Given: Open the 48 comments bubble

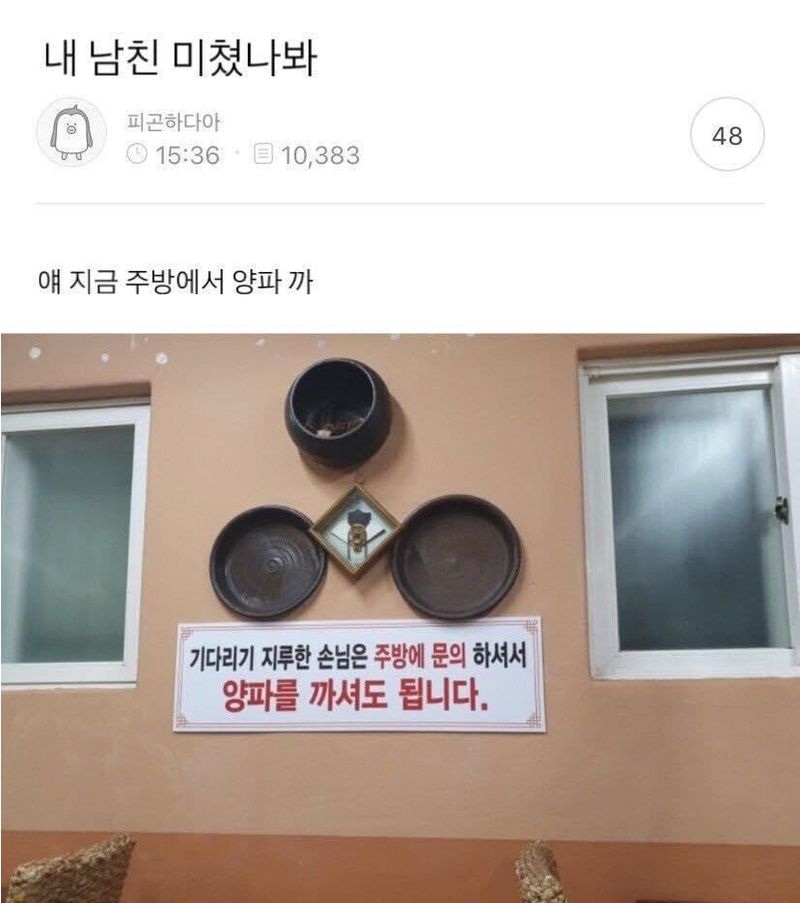Looking at the screenshot, I should tap(727, 135).
